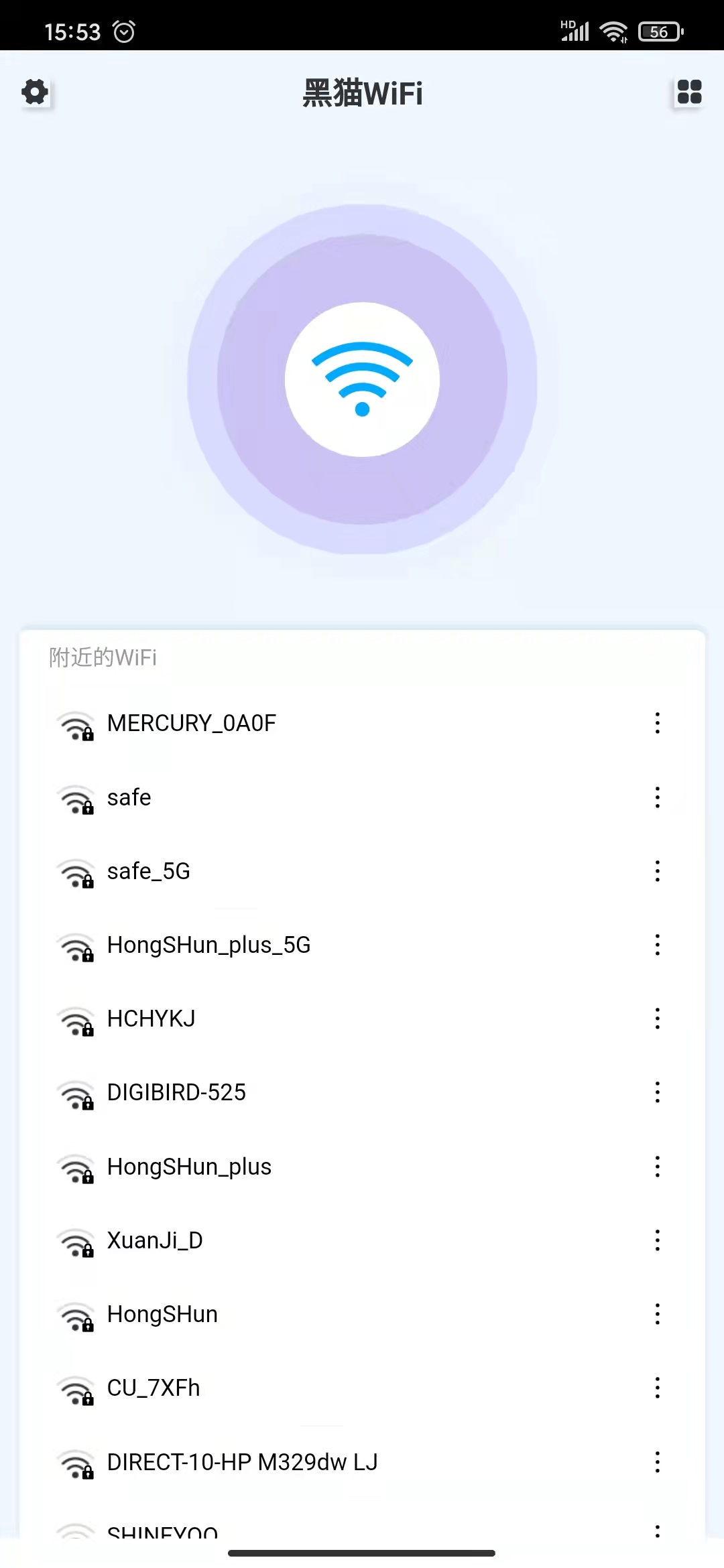Image resolution: width=724 pixels, height=1568 pixels.
Task: Select the safe network to connect
Action: coord(129,797)
